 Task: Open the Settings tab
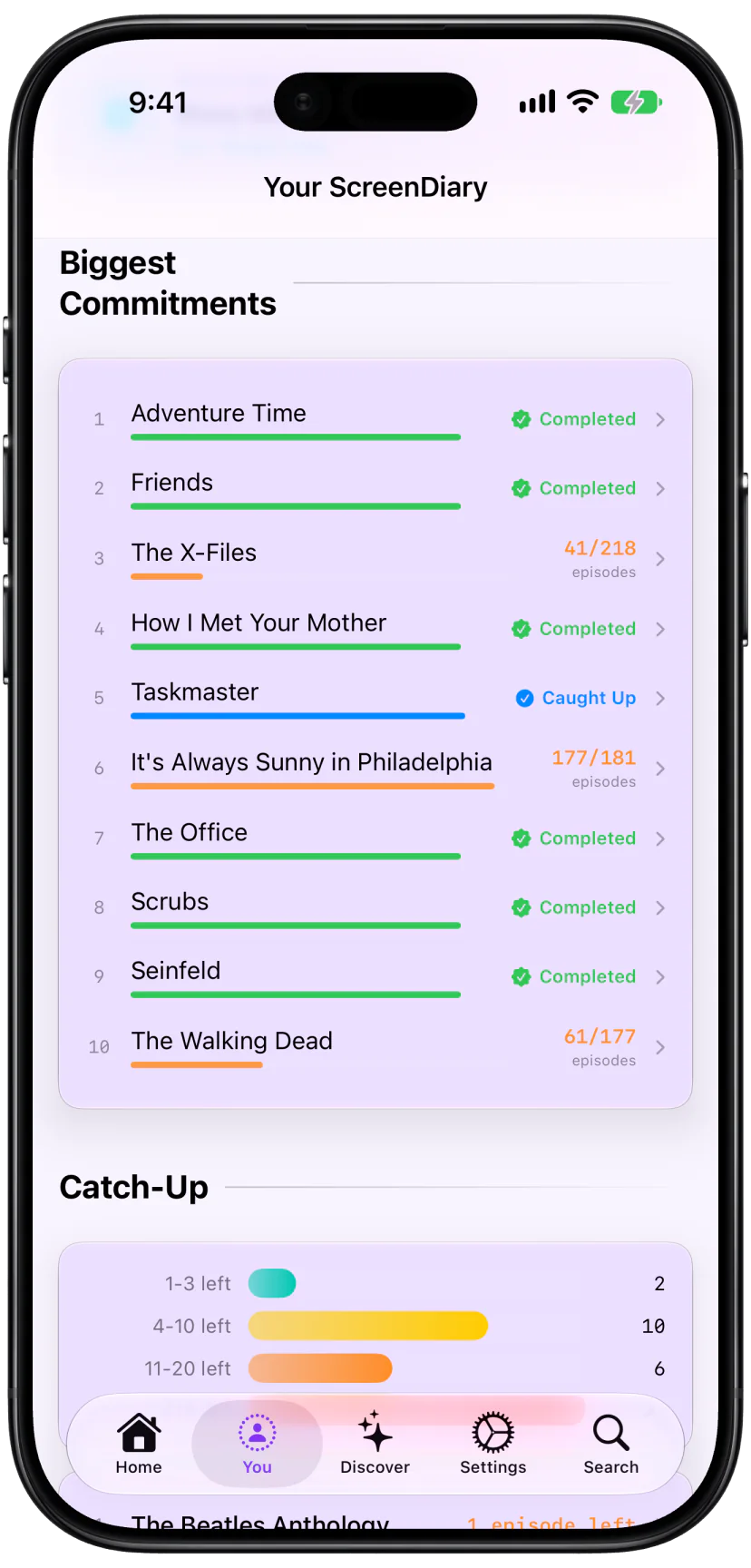(493, 1444)
